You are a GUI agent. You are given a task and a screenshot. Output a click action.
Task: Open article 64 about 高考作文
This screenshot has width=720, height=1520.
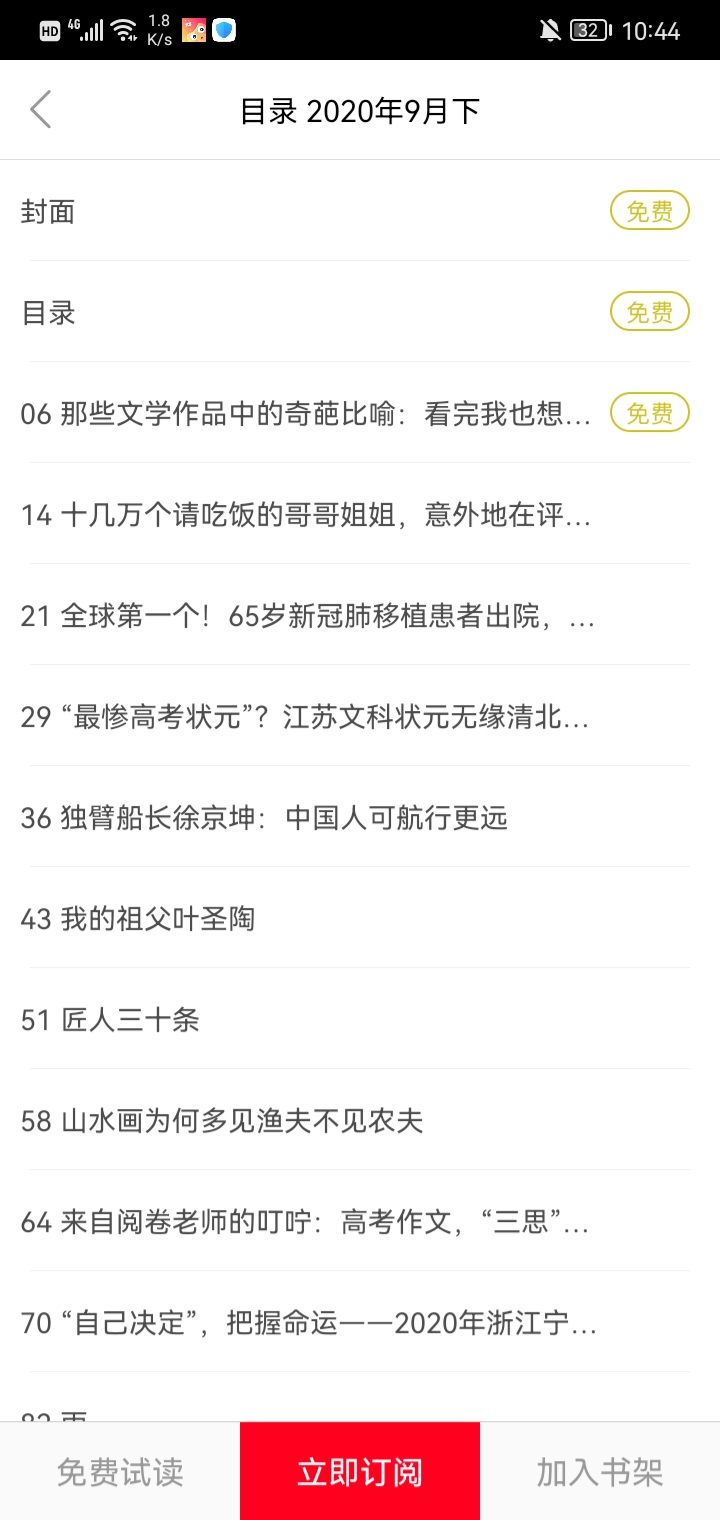(305, 1222)
